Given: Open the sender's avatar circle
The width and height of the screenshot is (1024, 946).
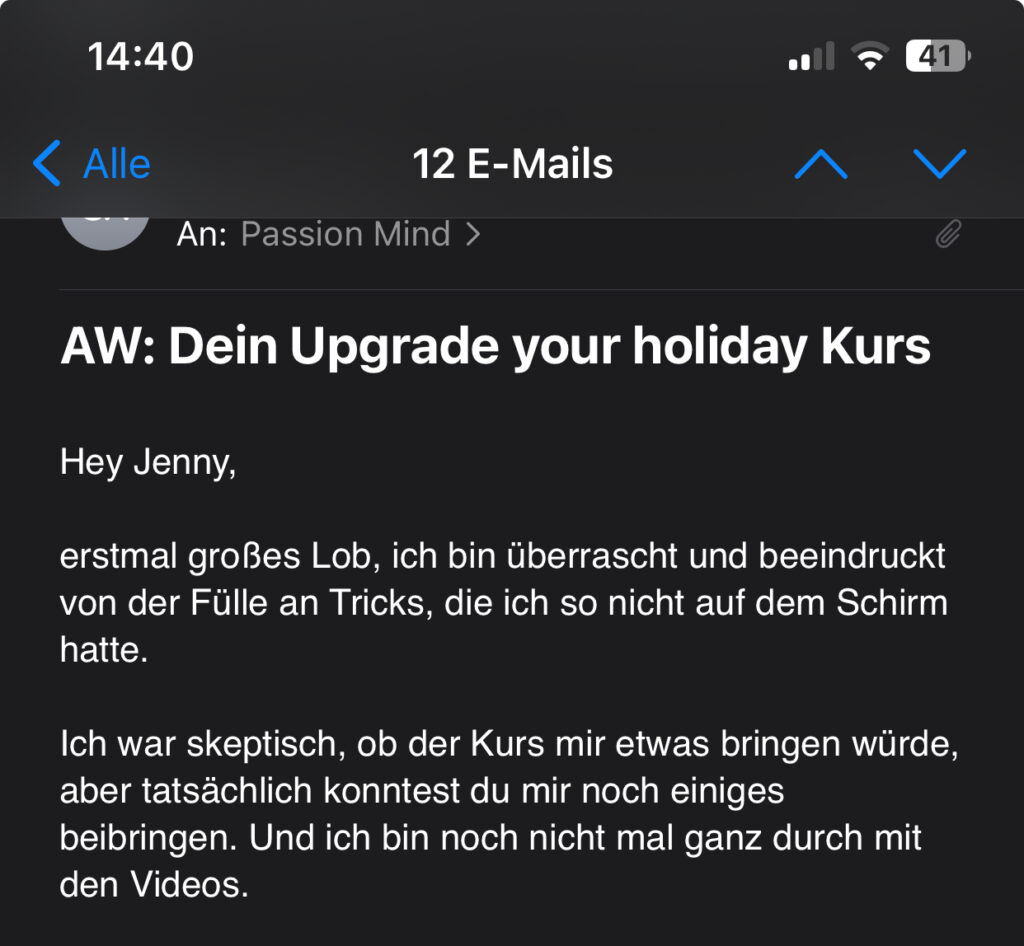Looking at the screenshot, I should 105,228.
